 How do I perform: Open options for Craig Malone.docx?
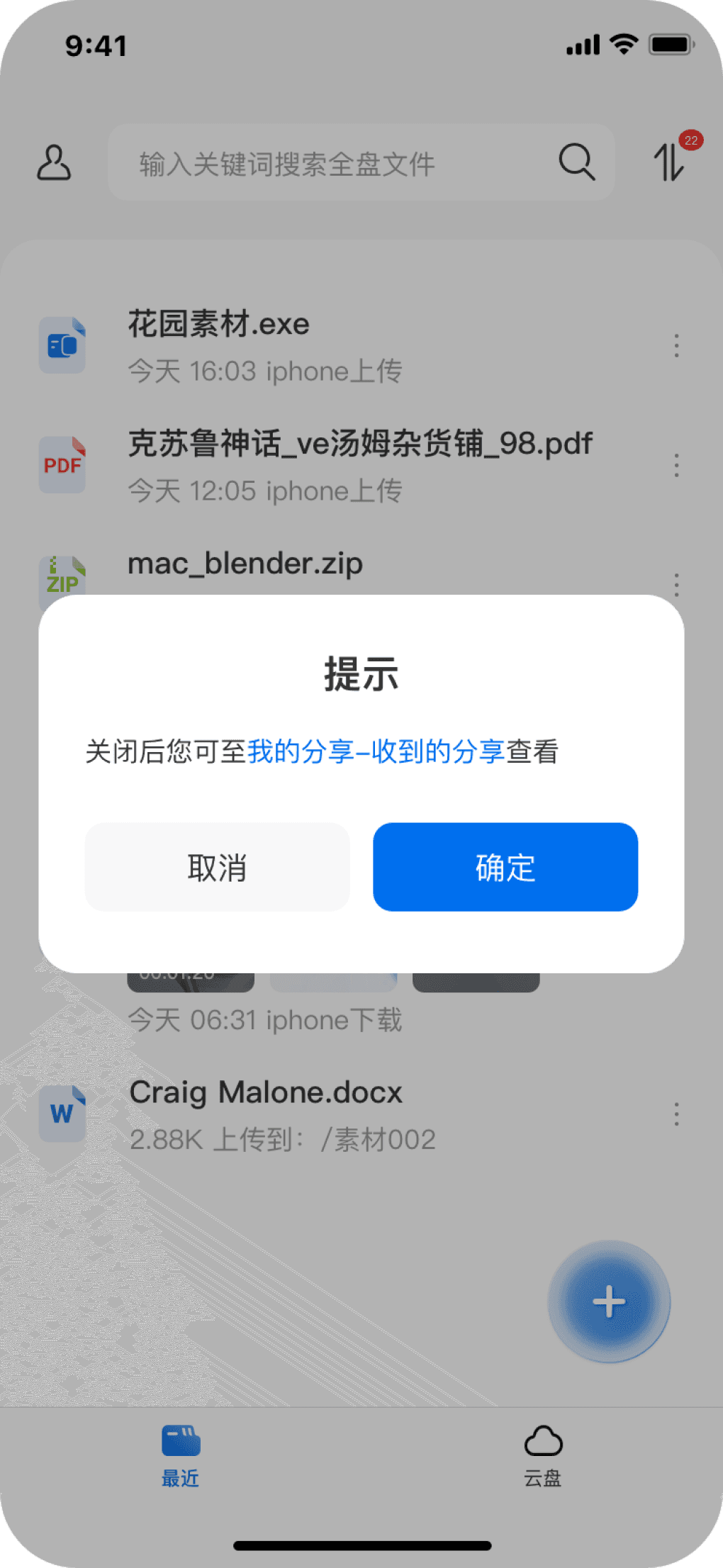[x=677, y=1114]
